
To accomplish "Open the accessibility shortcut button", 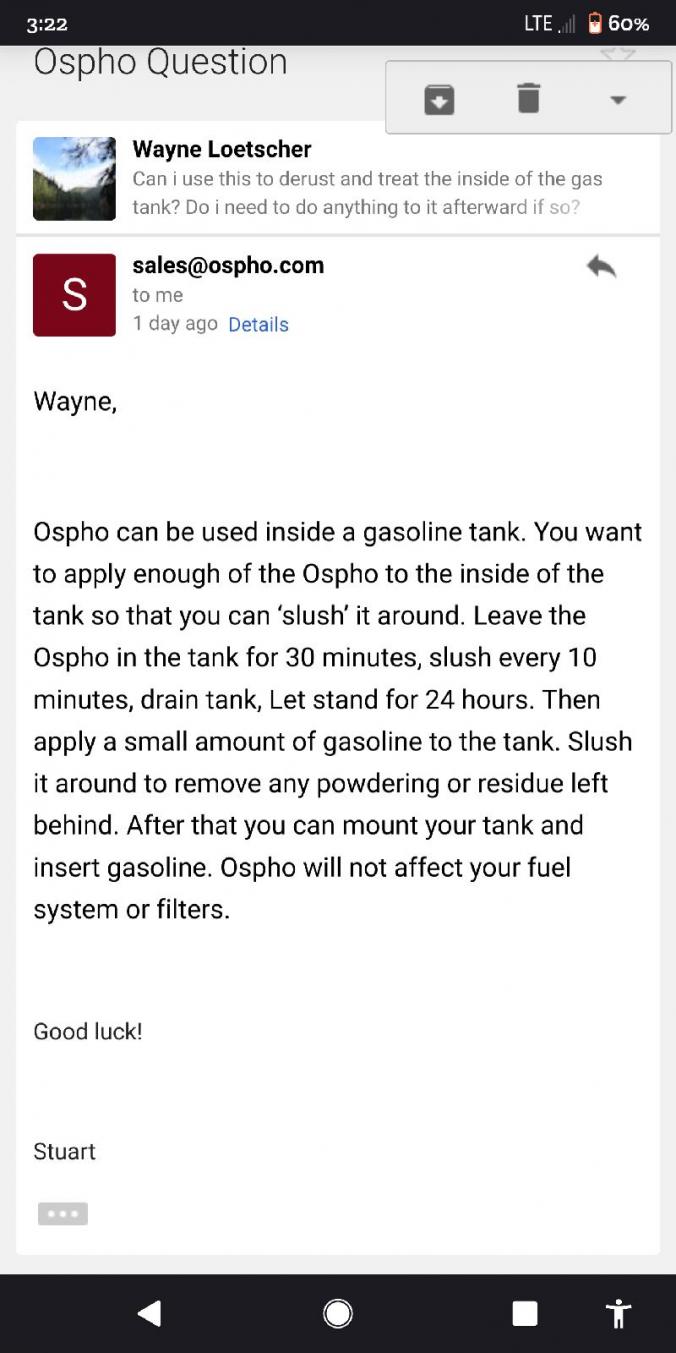I will [x=619, y=1313].
